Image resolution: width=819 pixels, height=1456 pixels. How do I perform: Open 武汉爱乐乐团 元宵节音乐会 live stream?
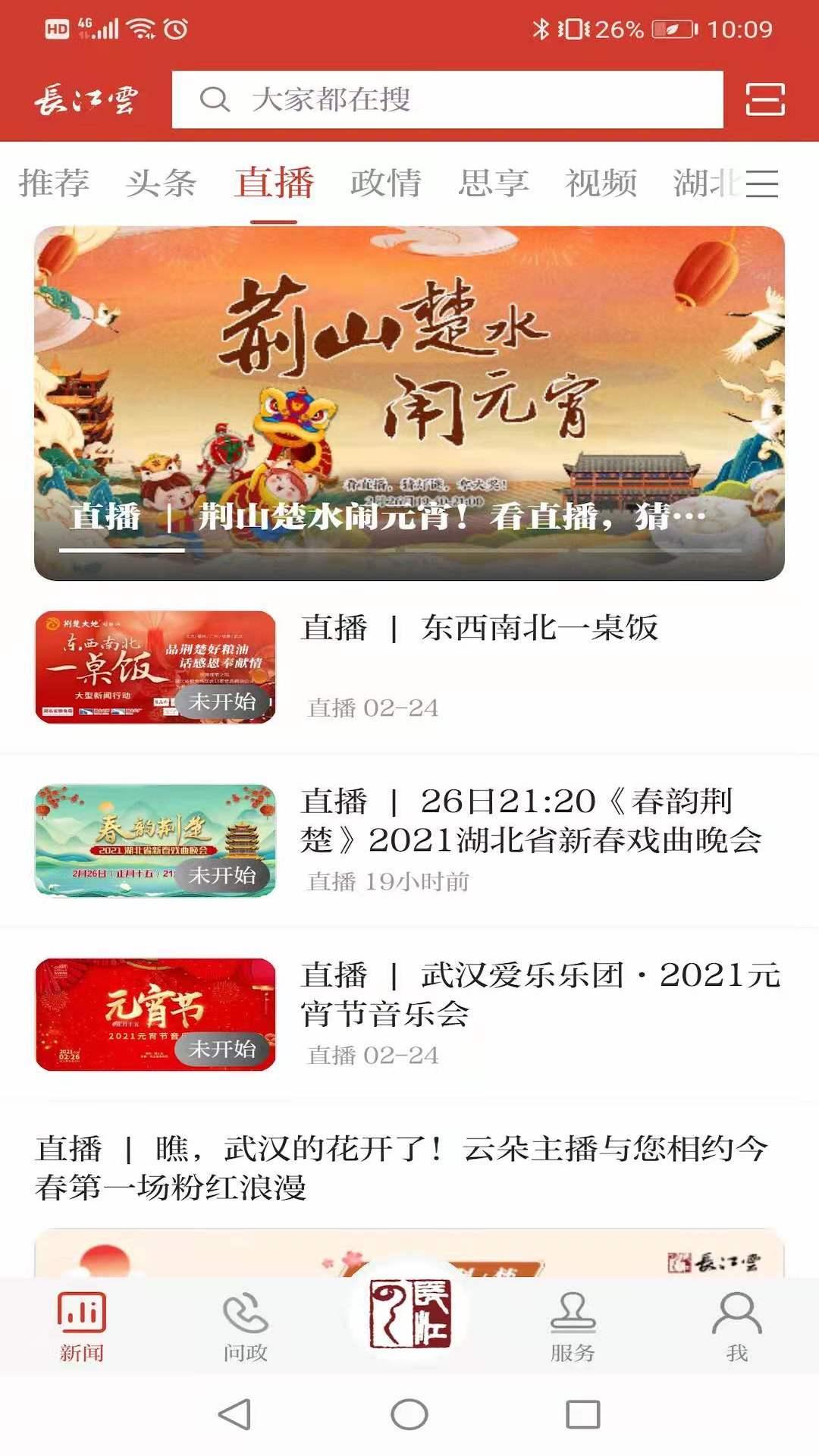click(x=538, y=993)
